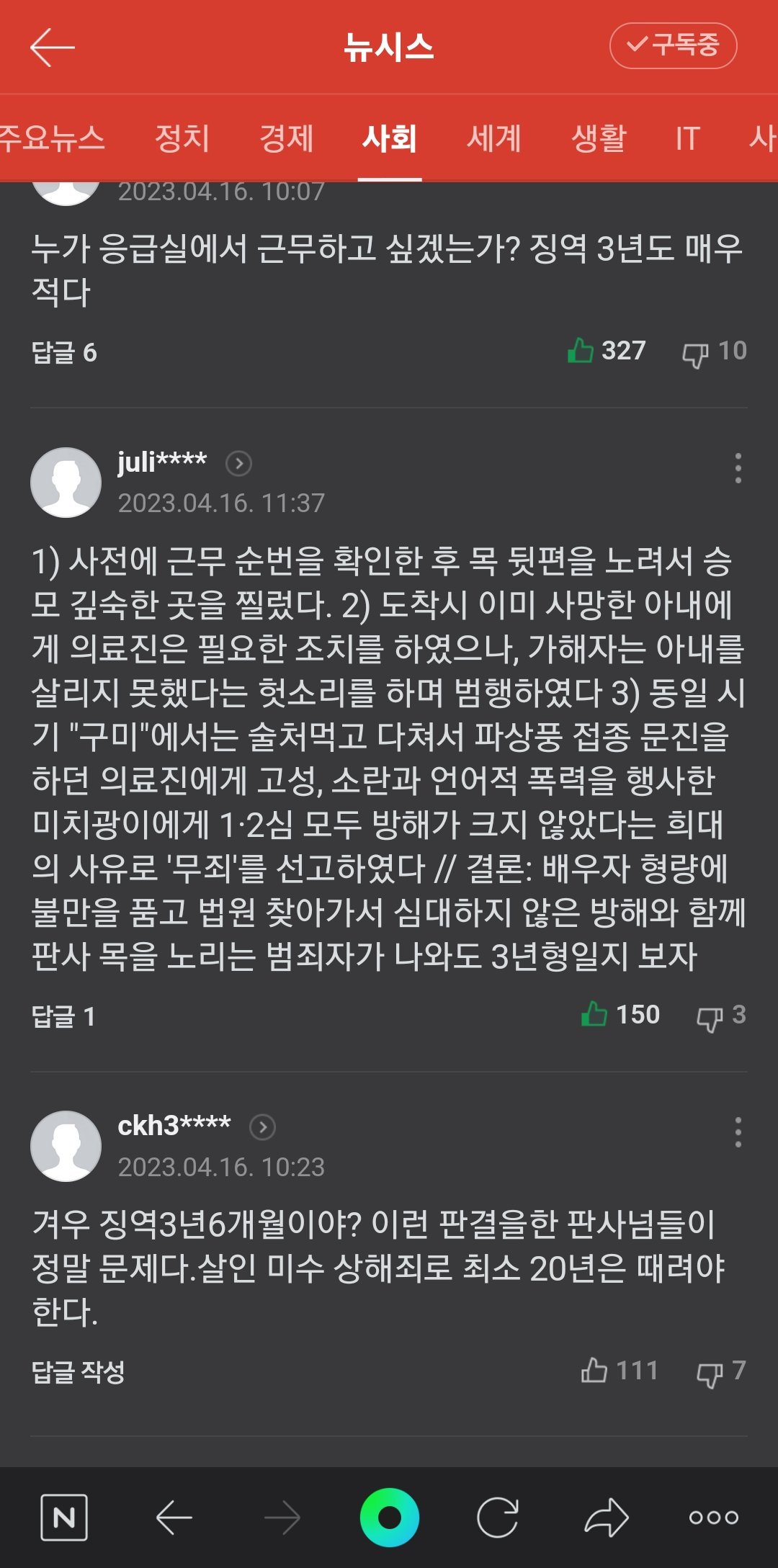The height and width of the screenshot is (1568, 778).
Task: Tap the 구독중 subscription button
Action: 673,46
